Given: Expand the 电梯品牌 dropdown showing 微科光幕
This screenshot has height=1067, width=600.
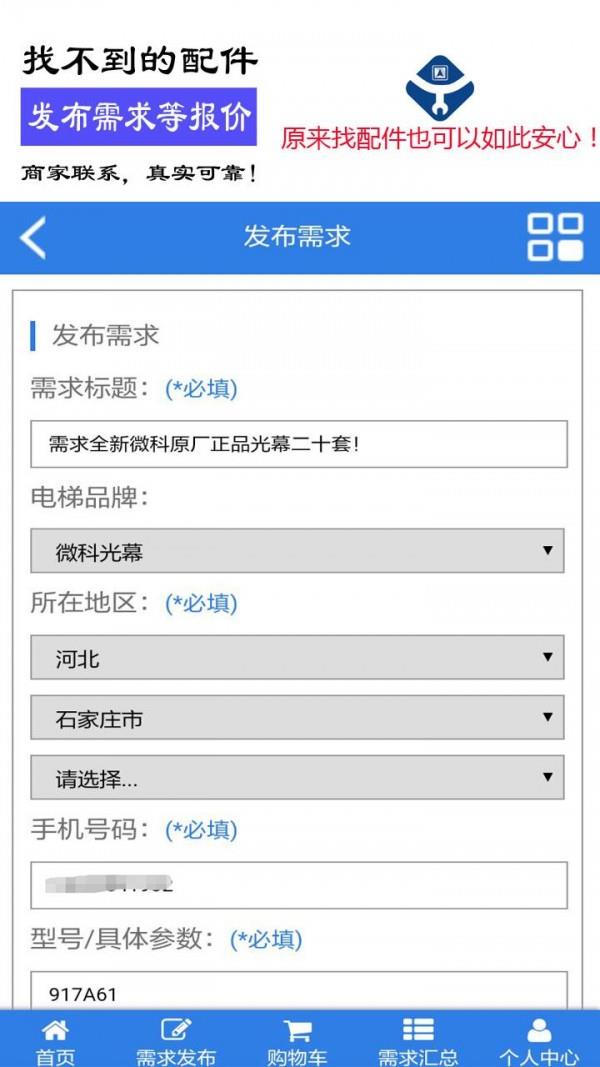Looking at the screenshot, I should pyautogui.click(x=297, y=551).
